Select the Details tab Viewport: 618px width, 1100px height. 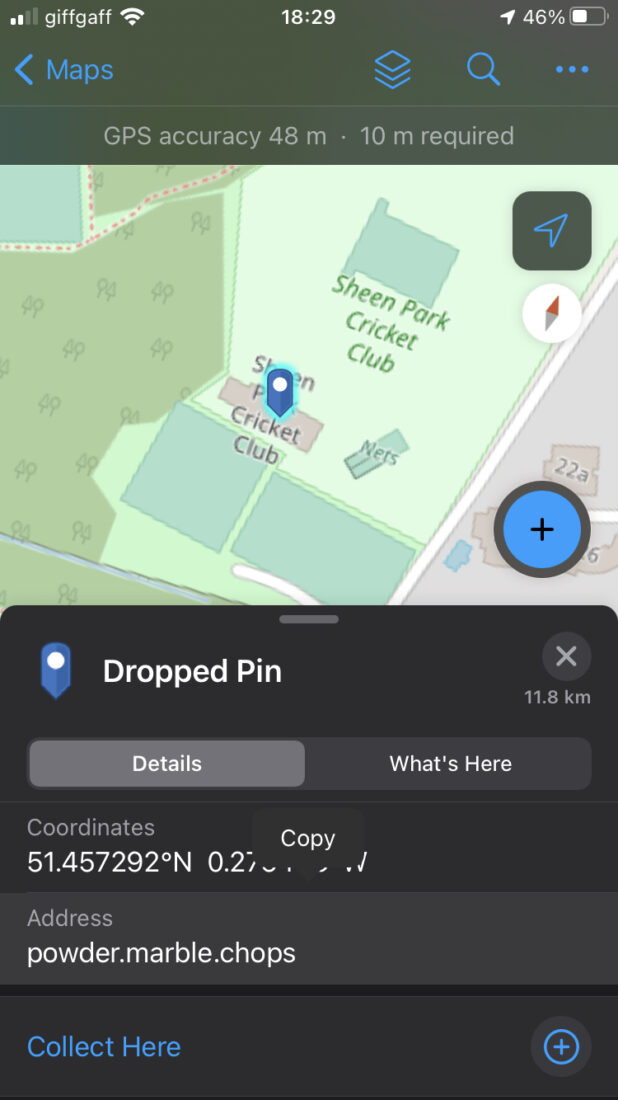(x=167, y=763)
